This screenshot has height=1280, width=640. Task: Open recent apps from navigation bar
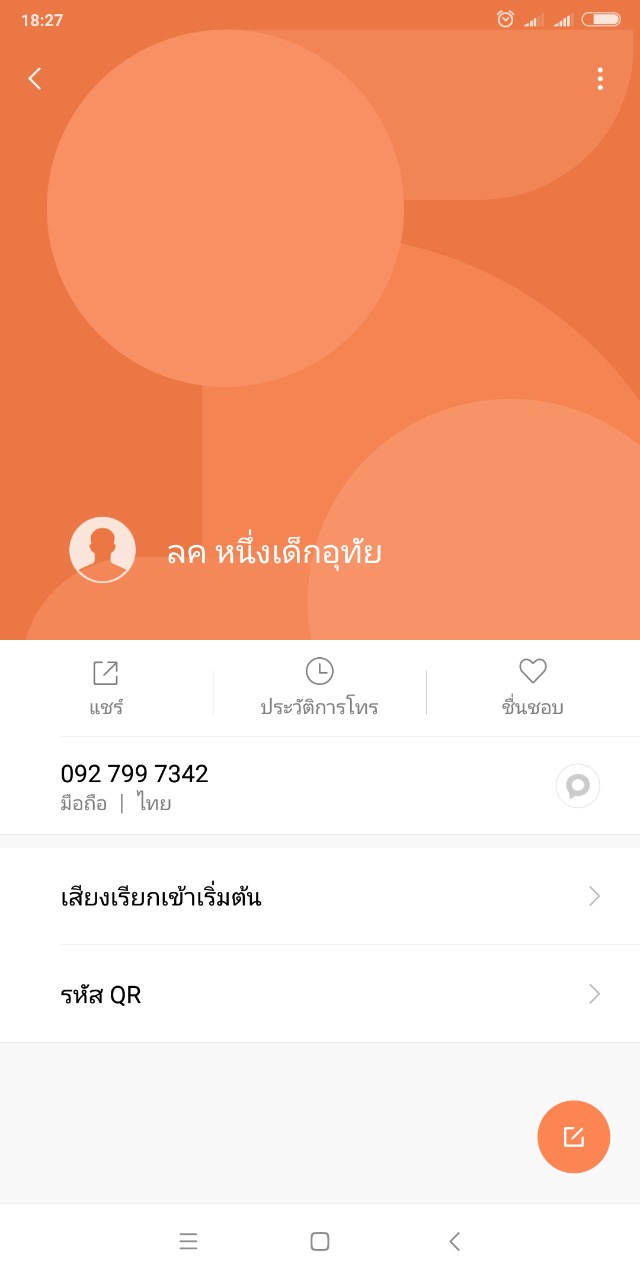[x=188, y=1242]
